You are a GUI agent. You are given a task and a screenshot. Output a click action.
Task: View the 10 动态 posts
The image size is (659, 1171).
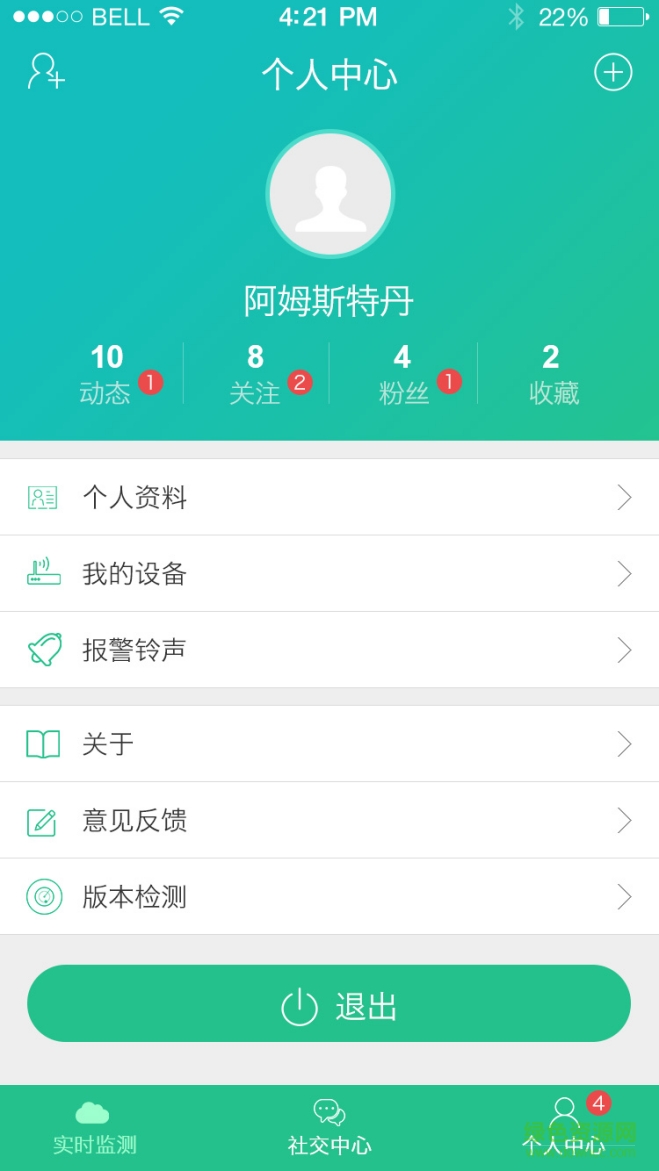[x=108, y=374]
